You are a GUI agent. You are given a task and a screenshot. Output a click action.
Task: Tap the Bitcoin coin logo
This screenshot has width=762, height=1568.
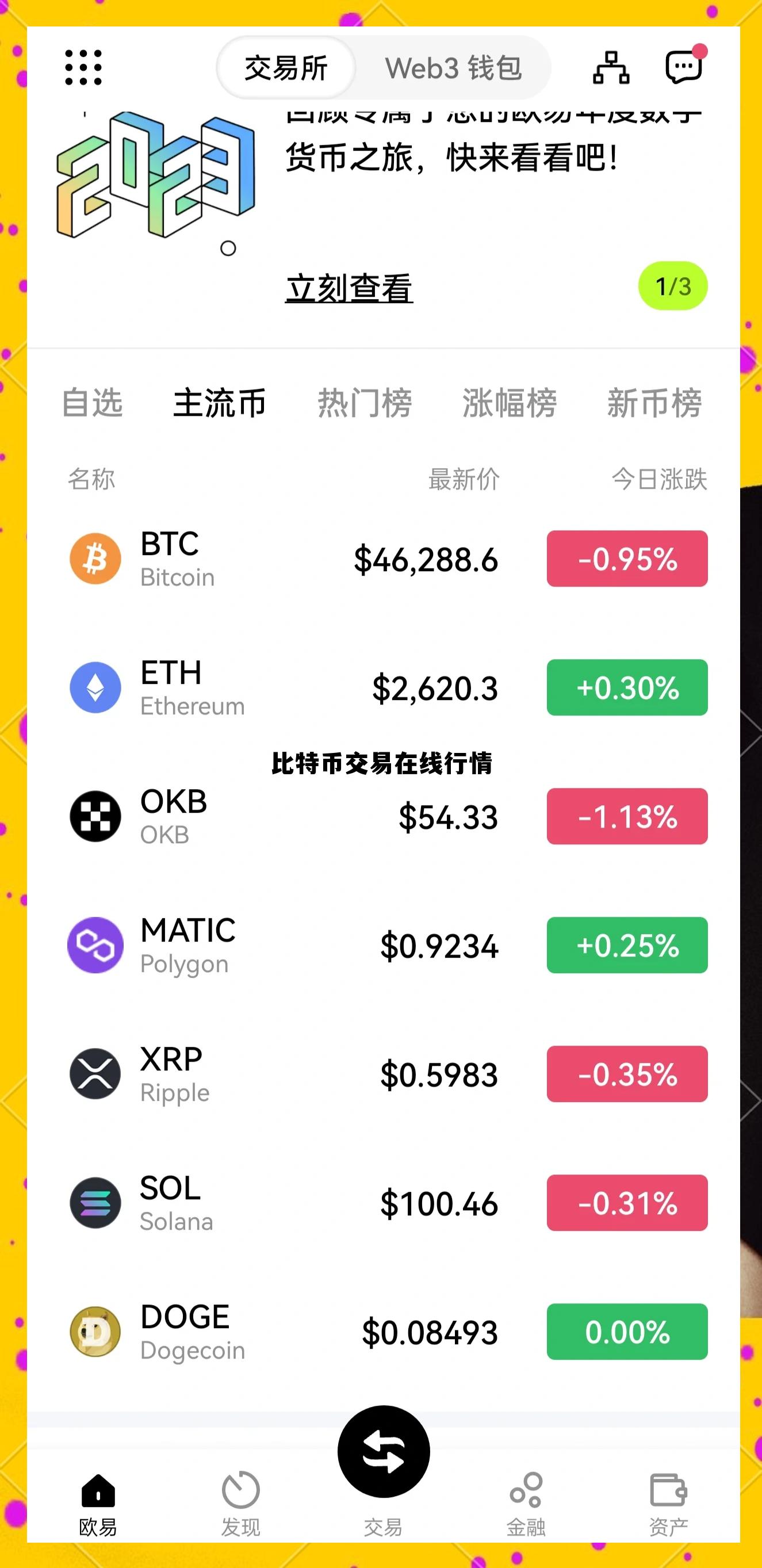tap(95, 557)
